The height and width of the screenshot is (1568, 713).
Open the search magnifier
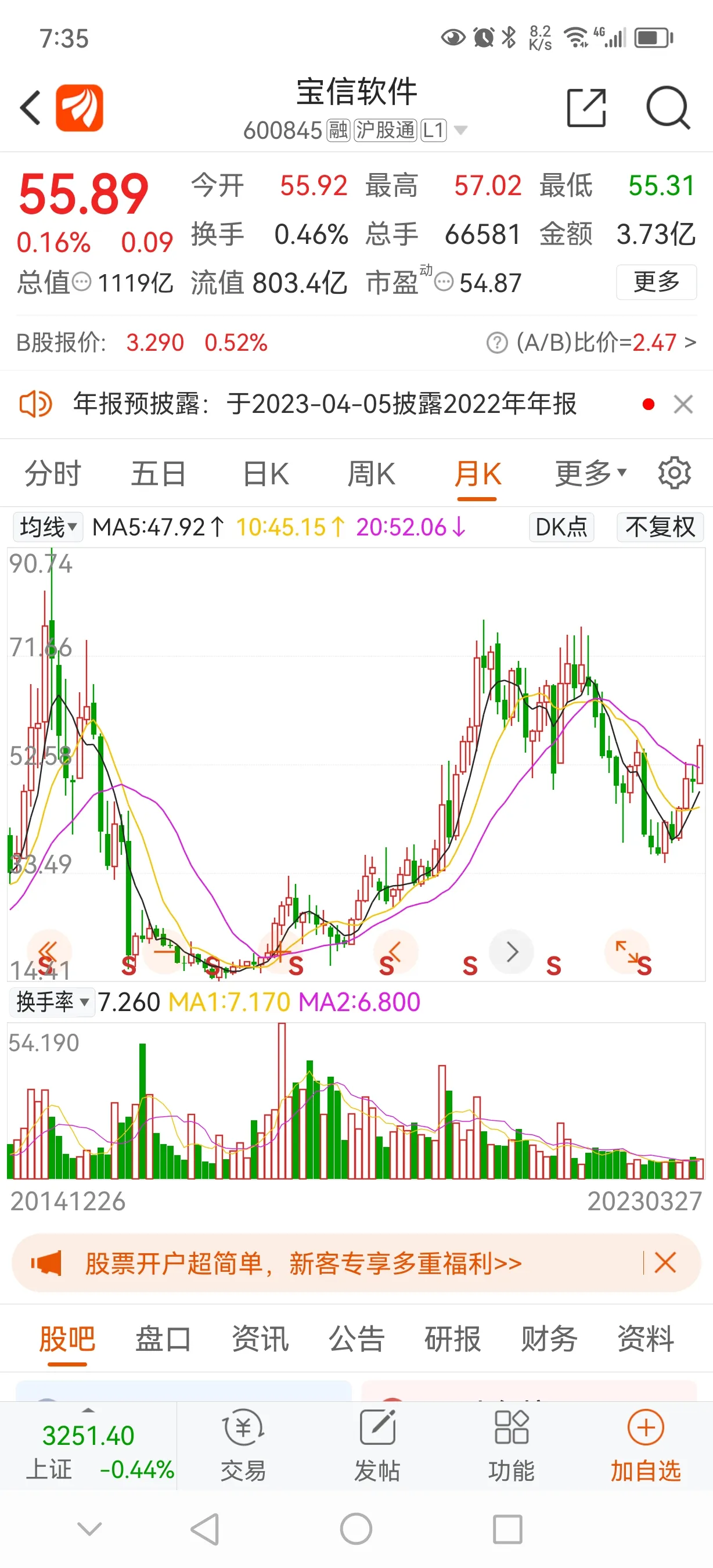pos(667,108)
